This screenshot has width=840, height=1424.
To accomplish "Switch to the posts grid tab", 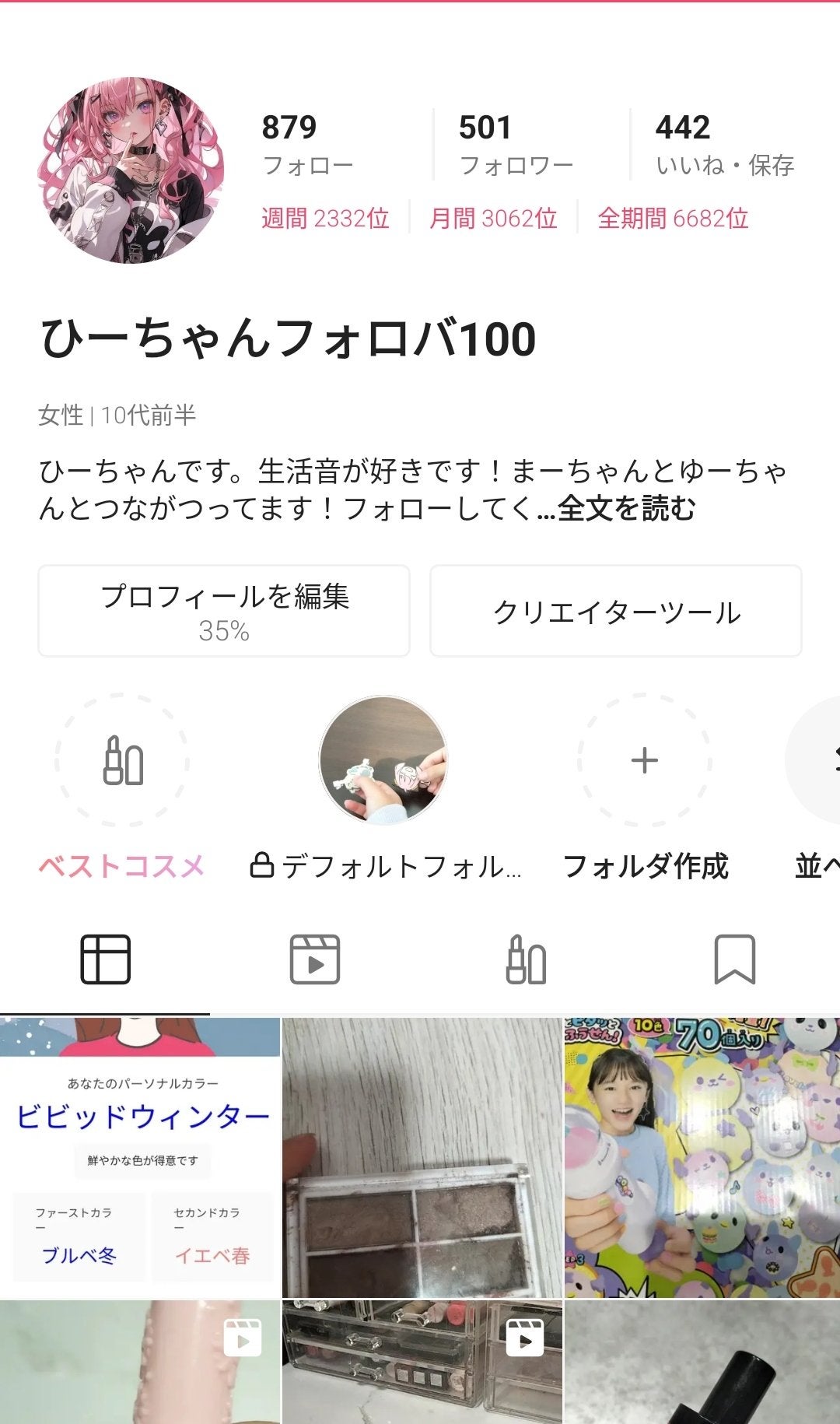I will (105, 959).
